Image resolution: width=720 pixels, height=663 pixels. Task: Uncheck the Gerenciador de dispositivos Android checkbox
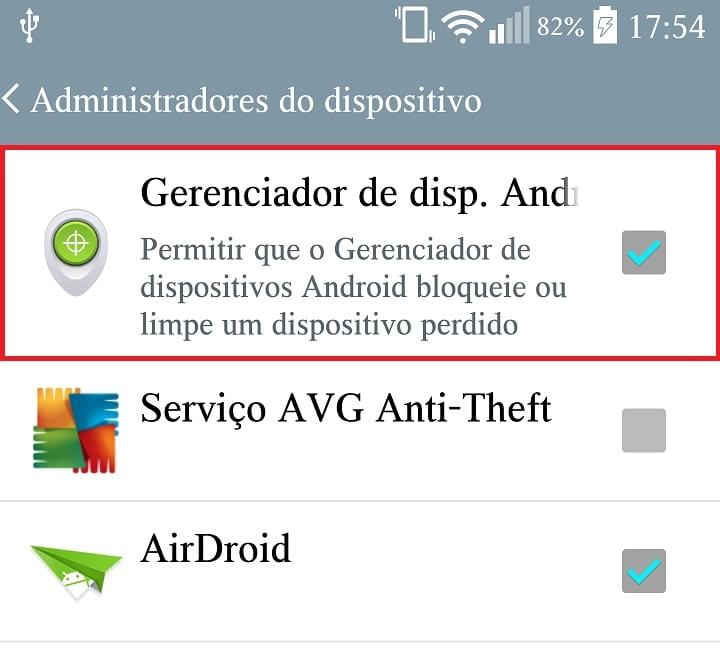coord(643,253)
